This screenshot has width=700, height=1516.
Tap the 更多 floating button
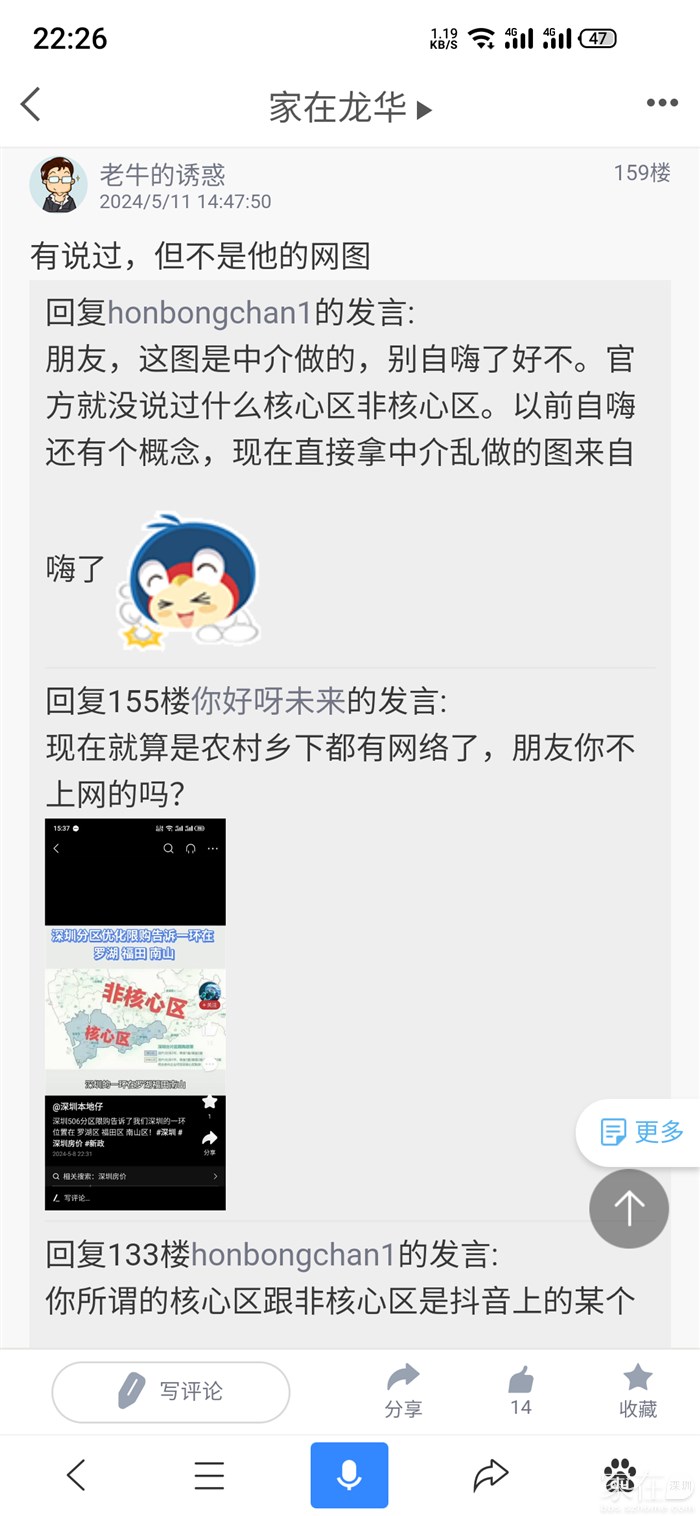point(641,1132)
